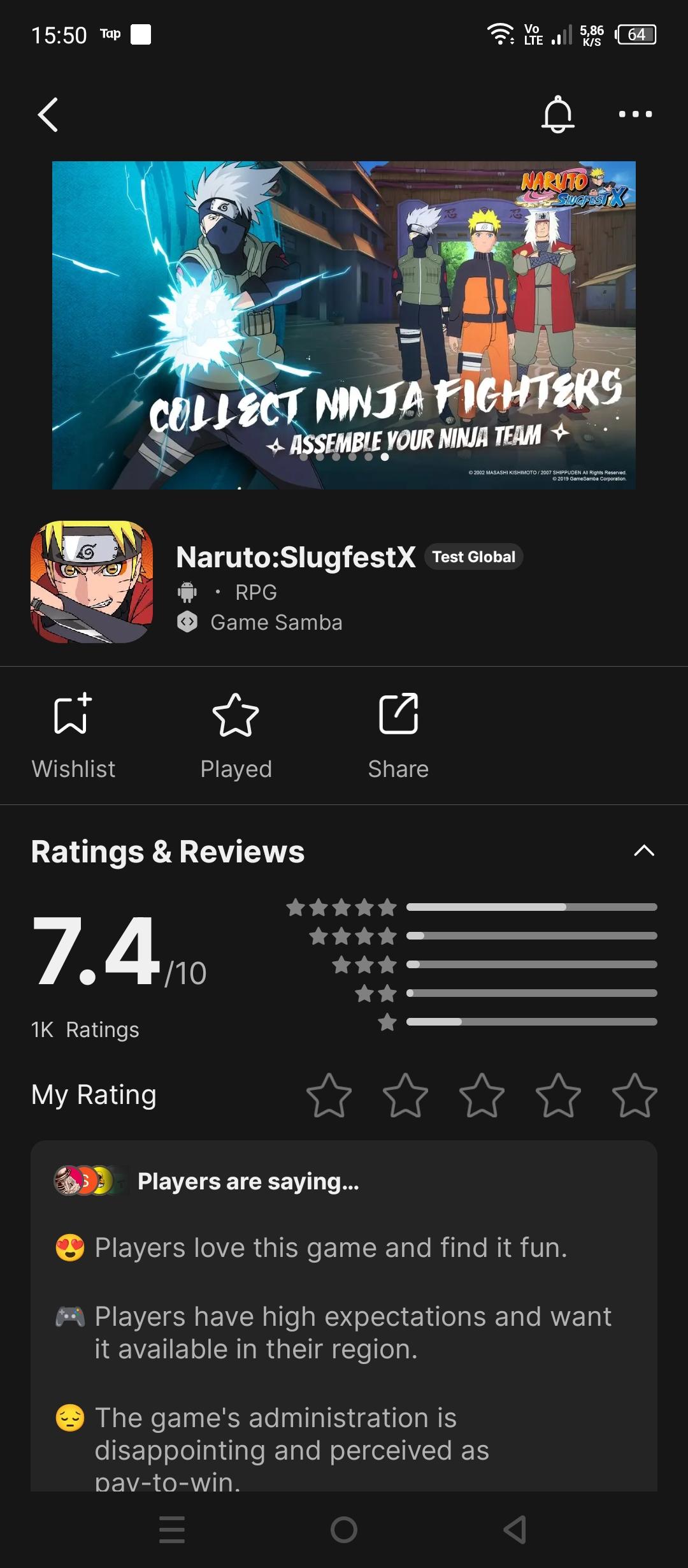688x1568 pixels.
Task: Open the Collect Ninja Fighters banner image
Action: coord(344,325)
